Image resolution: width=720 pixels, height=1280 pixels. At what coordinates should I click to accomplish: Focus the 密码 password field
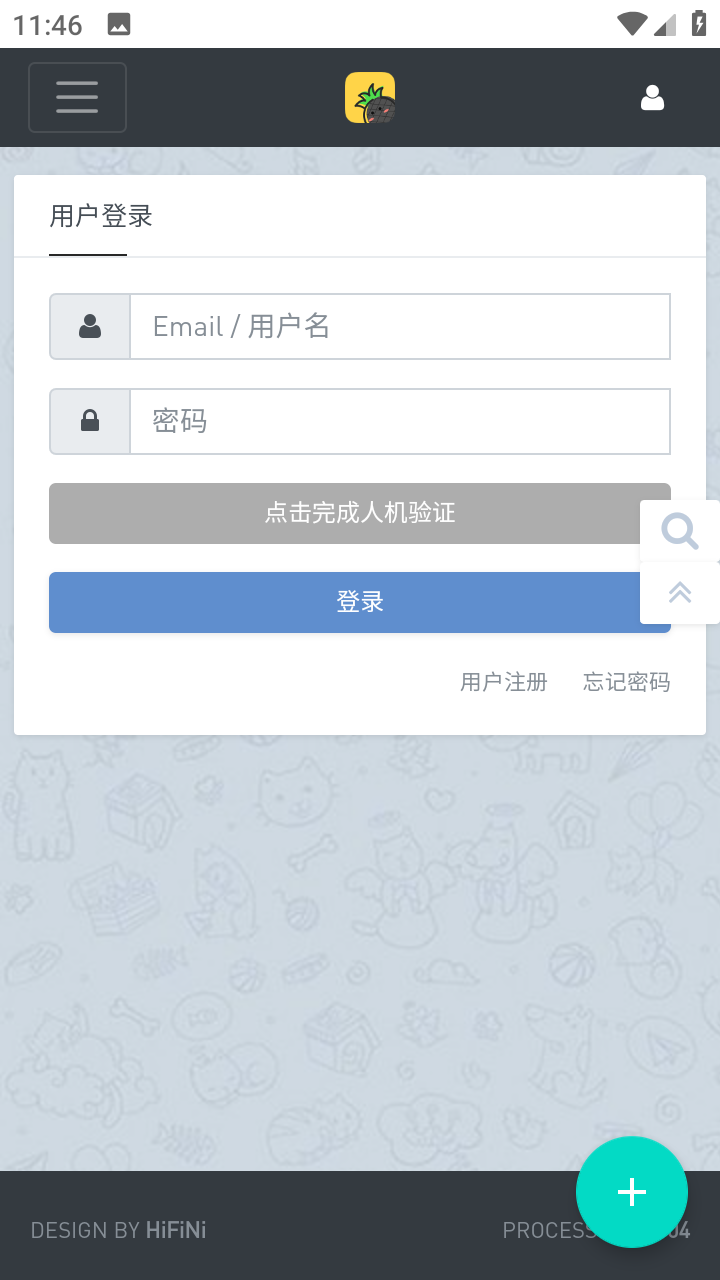[400, 421]
